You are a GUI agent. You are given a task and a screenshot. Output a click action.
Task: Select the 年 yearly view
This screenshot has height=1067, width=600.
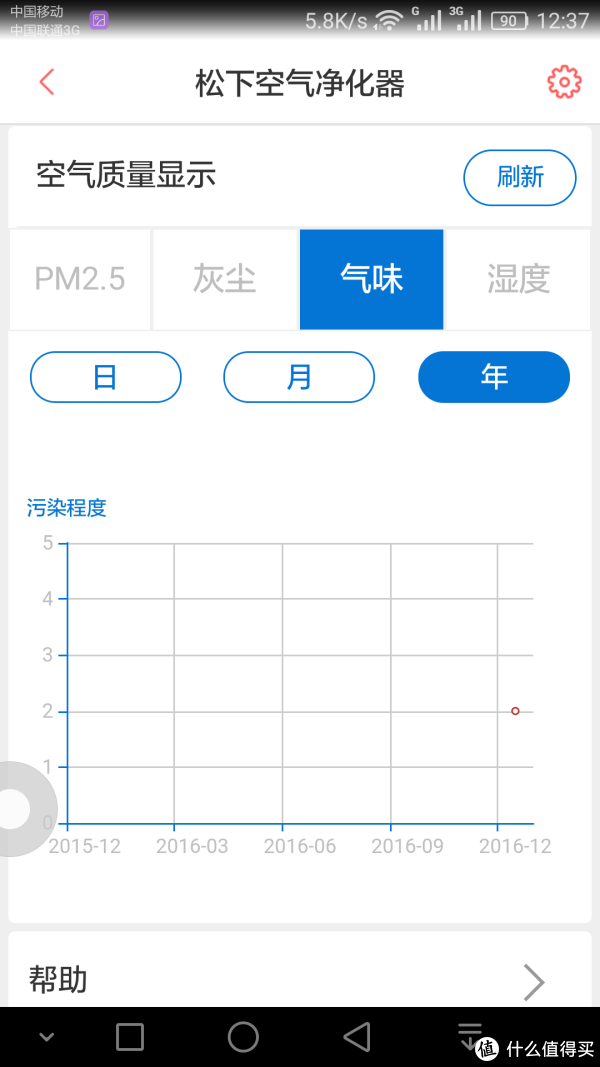[x=494, y=377]
